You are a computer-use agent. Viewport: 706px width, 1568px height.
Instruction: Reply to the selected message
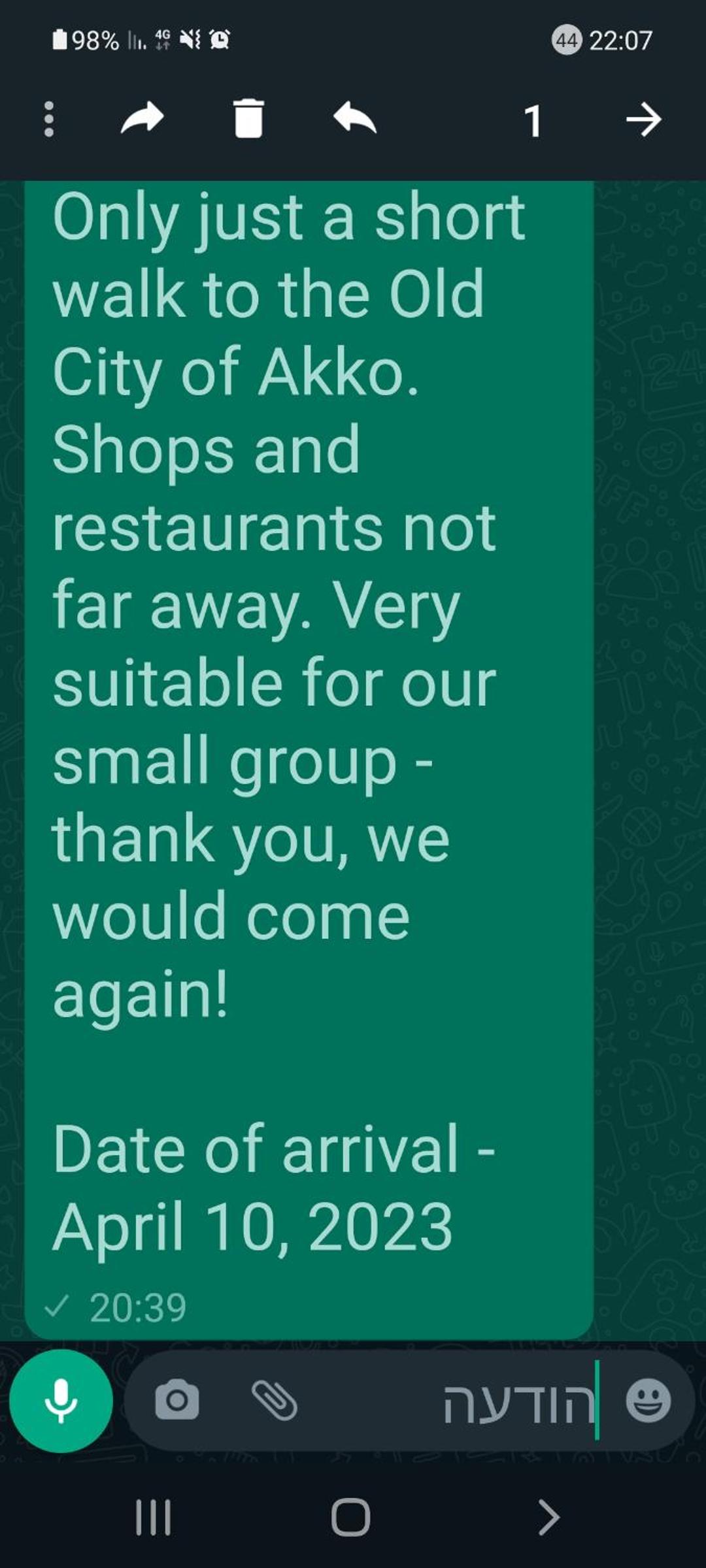click(x=355, y=118)
